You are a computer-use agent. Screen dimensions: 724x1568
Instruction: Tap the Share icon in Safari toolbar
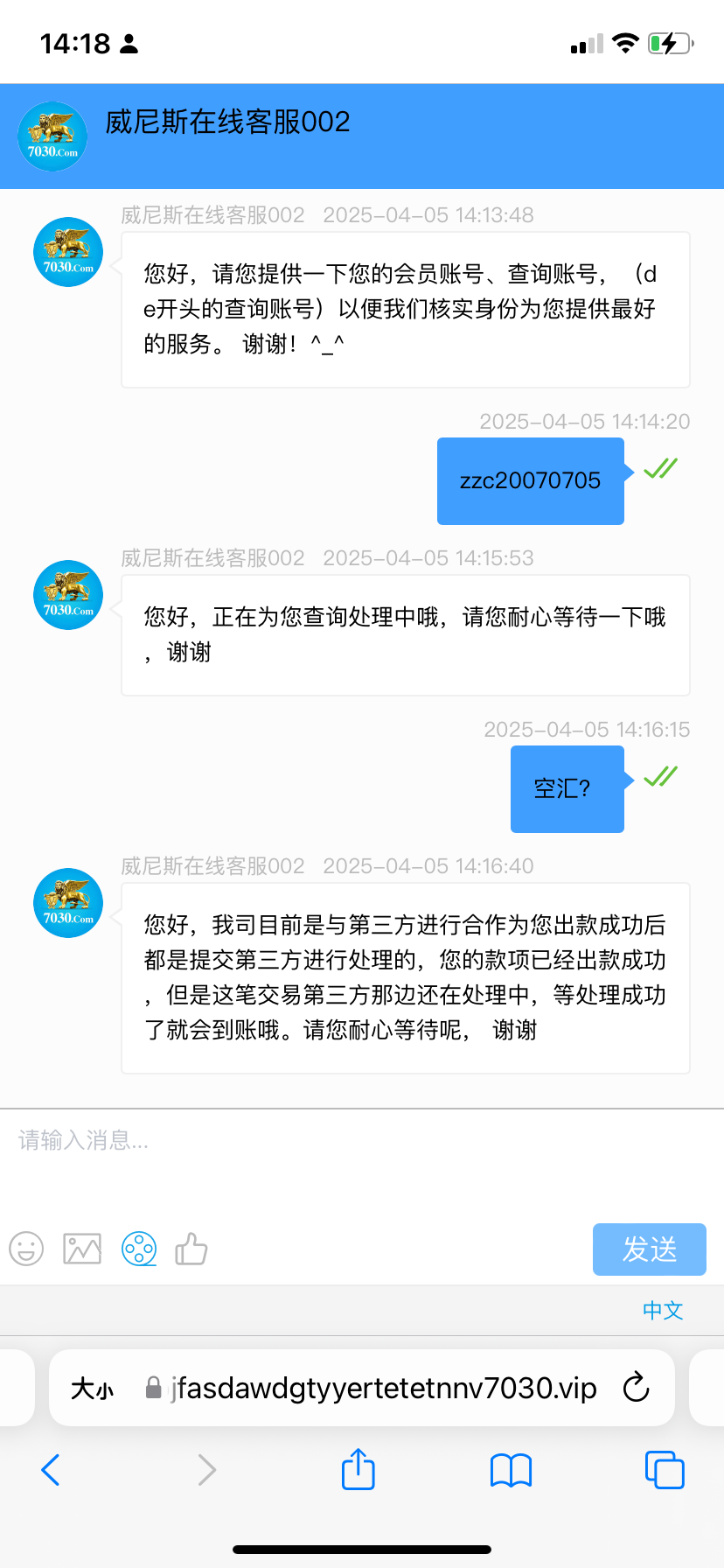coord(358,1470)
